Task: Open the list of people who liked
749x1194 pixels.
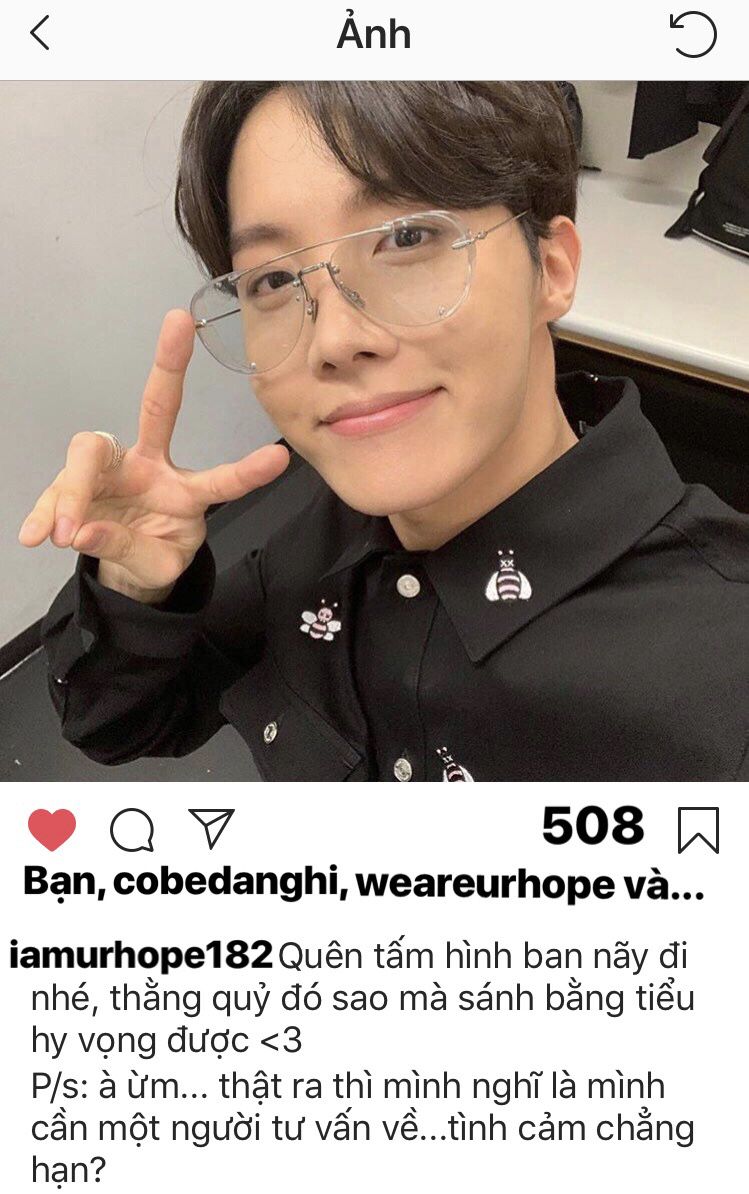Action: coord(365,884)
